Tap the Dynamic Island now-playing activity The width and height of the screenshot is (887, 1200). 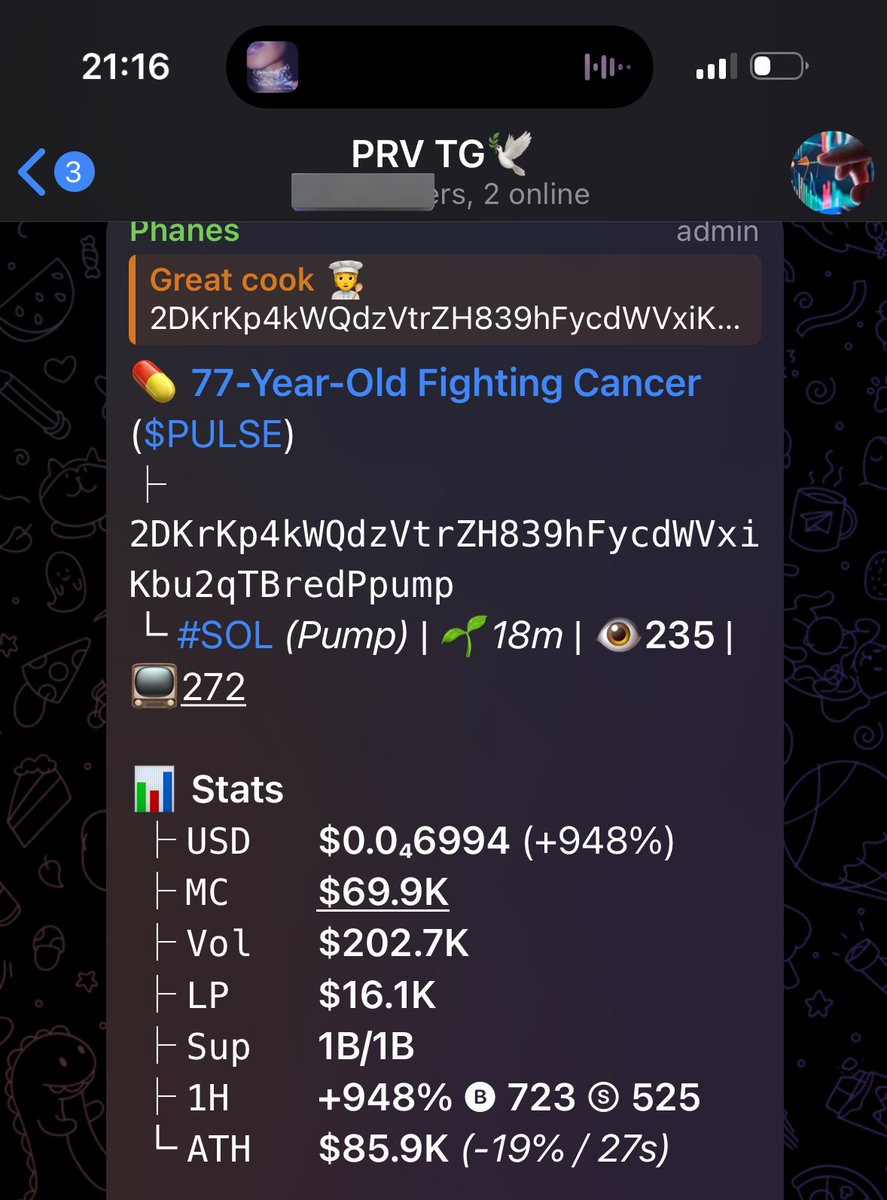pos(440,67)
